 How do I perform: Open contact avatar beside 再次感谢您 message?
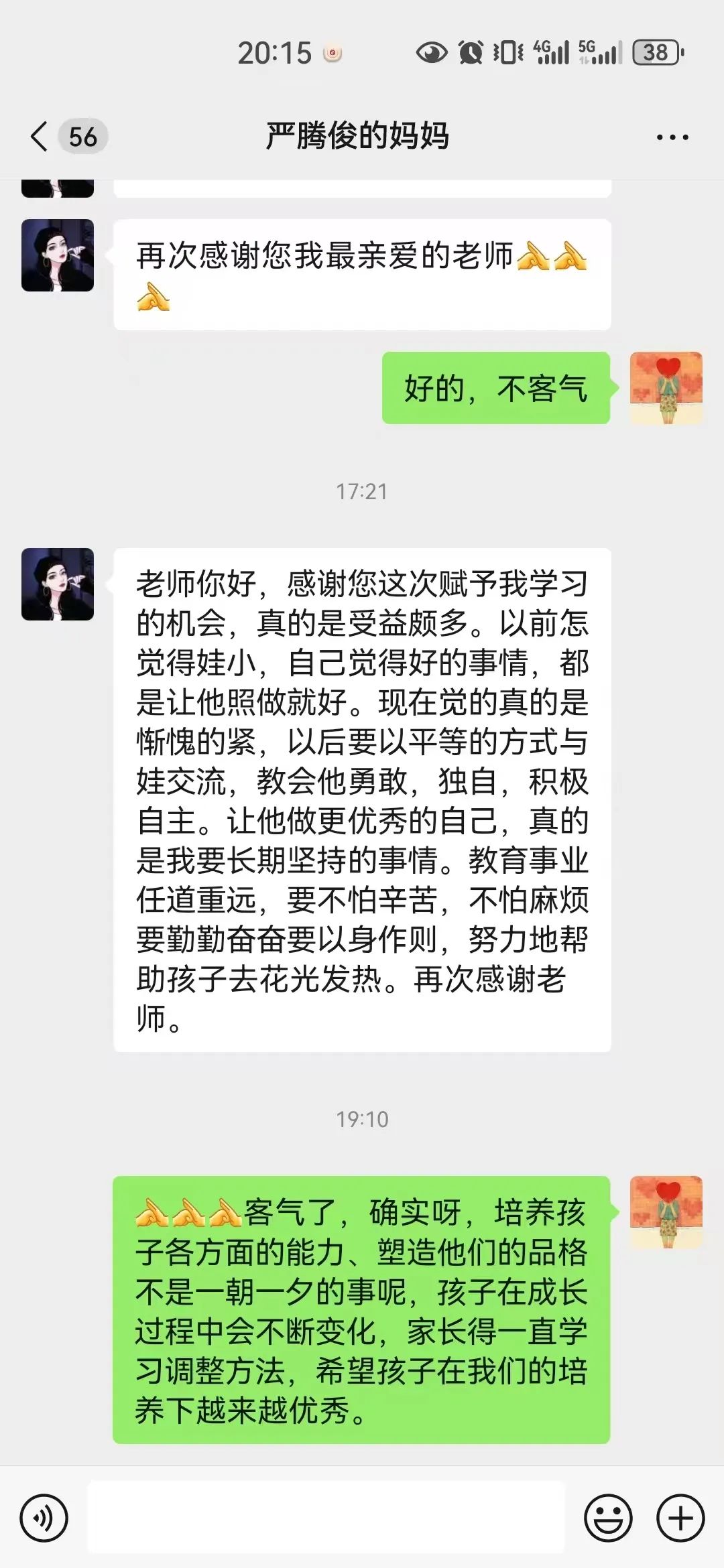58,255
